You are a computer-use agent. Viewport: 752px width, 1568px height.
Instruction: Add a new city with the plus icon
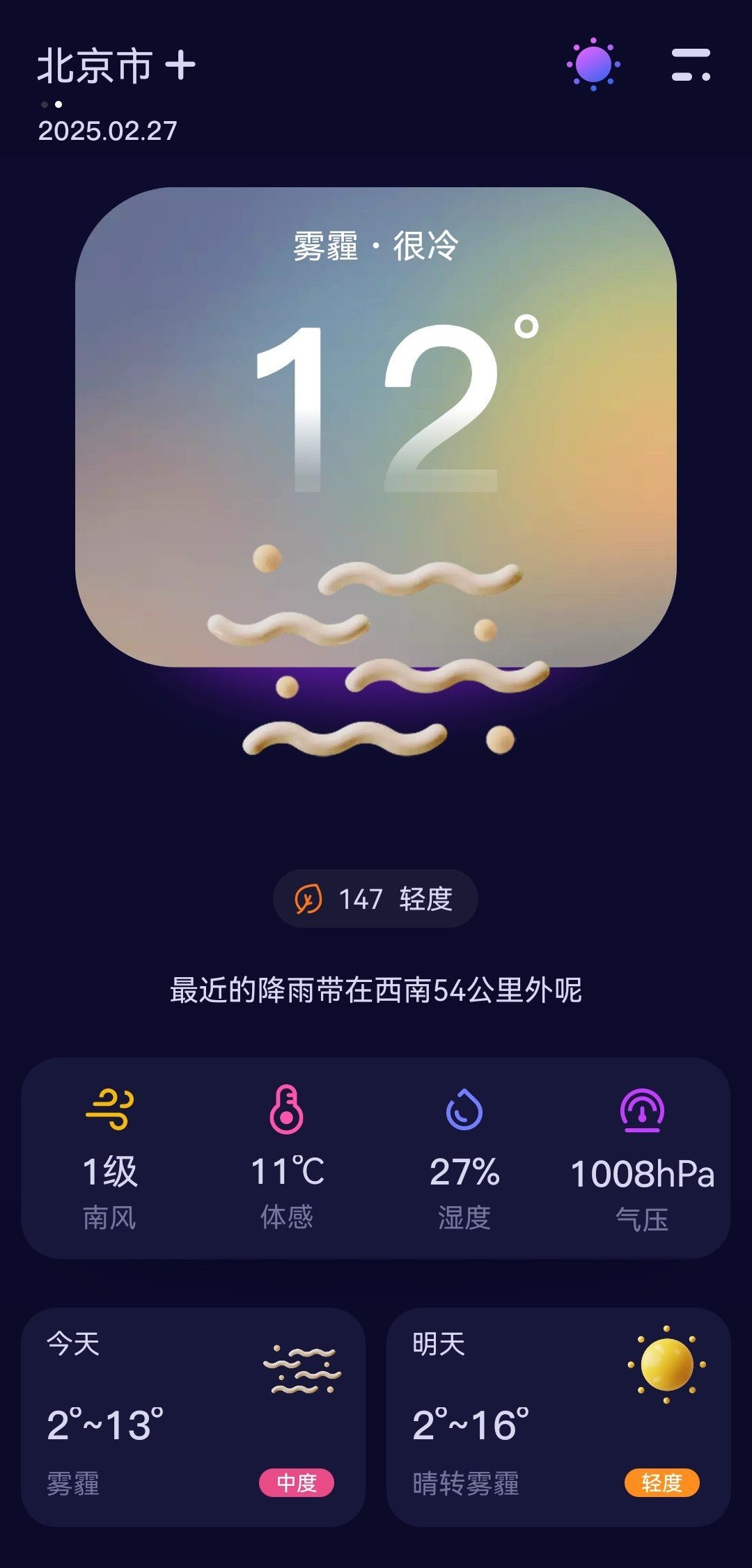point(180,66)
